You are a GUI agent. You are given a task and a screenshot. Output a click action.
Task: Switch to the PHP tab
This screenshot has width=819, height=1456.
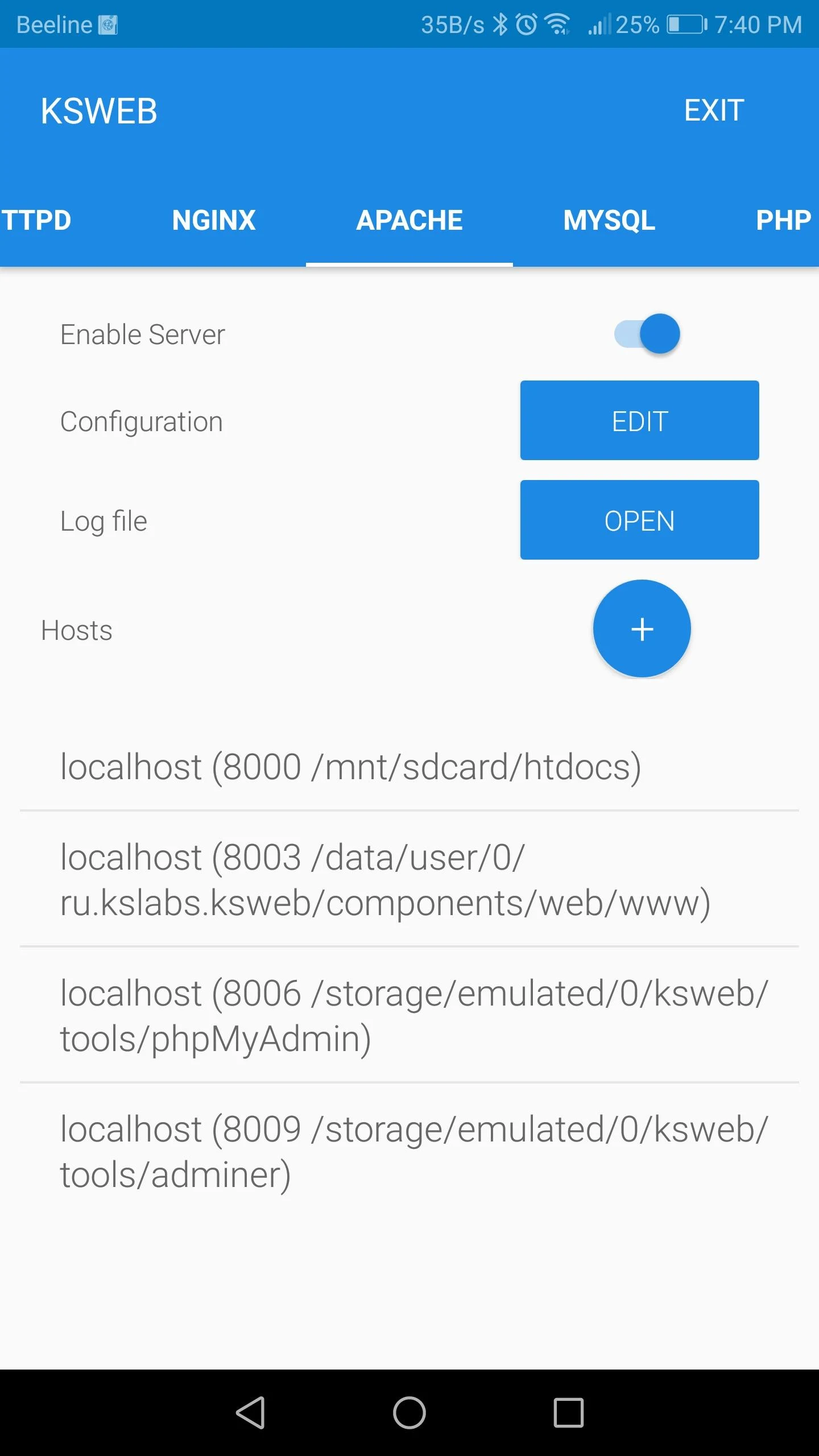pyautogui.click(x=783, y=220)
